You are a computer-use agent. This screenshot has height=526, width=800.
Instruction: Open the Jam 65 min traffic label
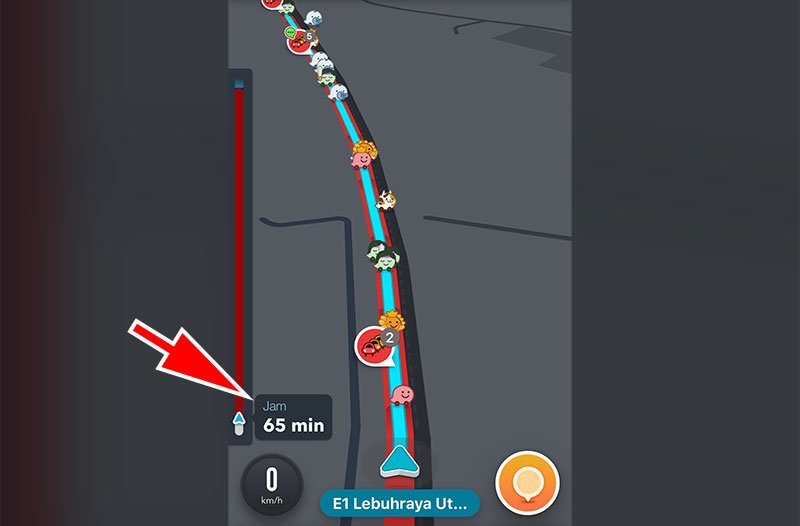point(293,416)
